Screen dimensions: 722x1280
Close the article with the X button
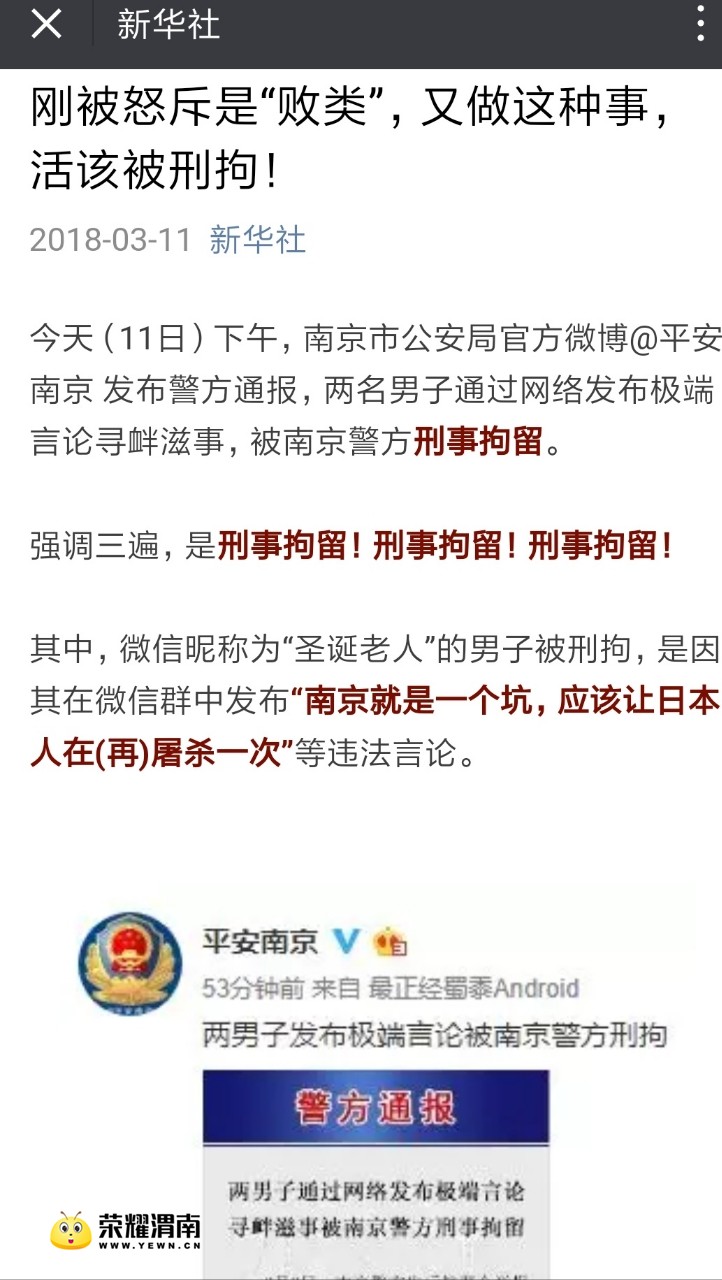(x=46, y=23)
